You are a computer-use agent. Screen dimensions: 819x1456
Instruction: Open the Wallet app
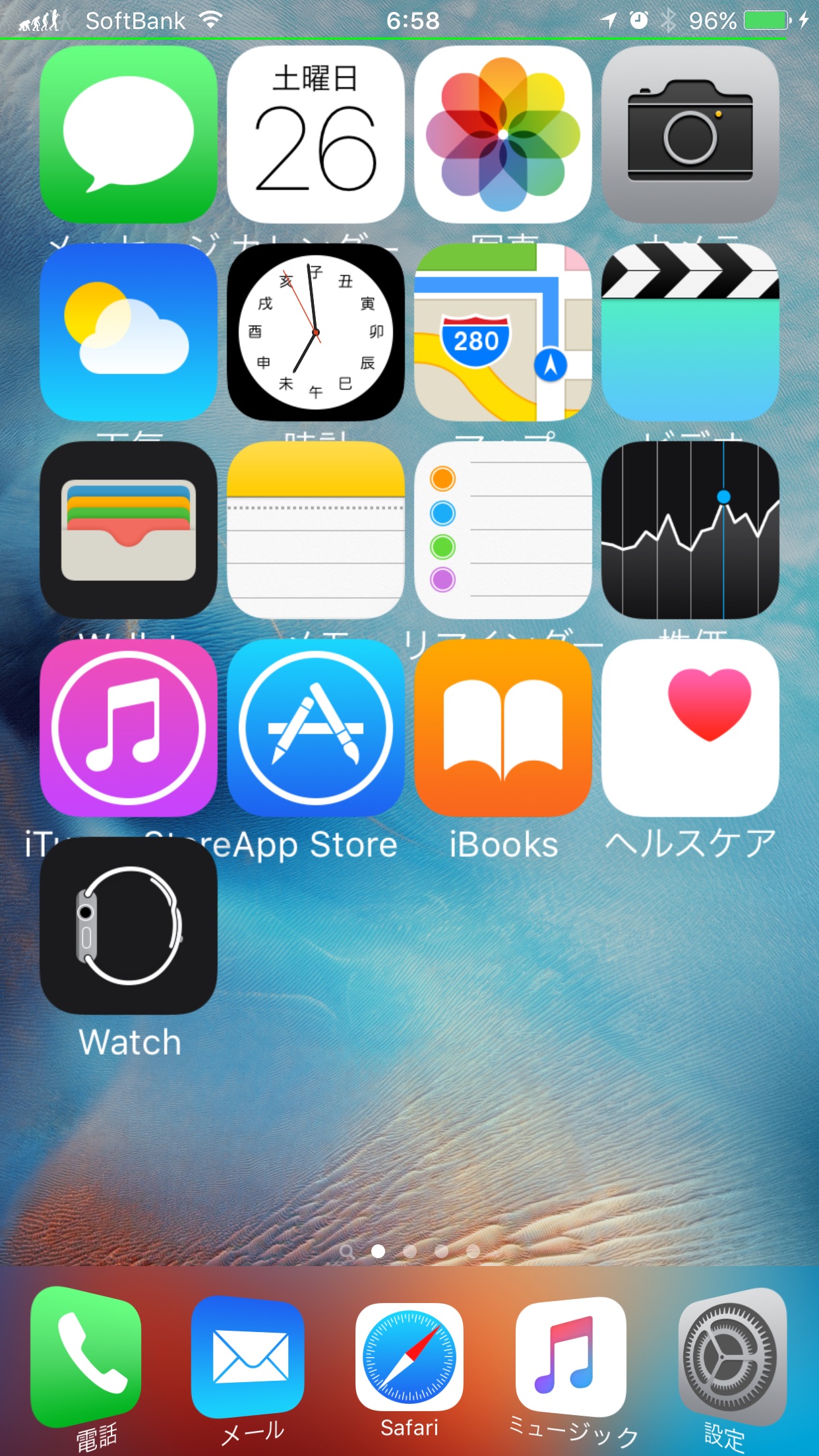tap(129, 530)
